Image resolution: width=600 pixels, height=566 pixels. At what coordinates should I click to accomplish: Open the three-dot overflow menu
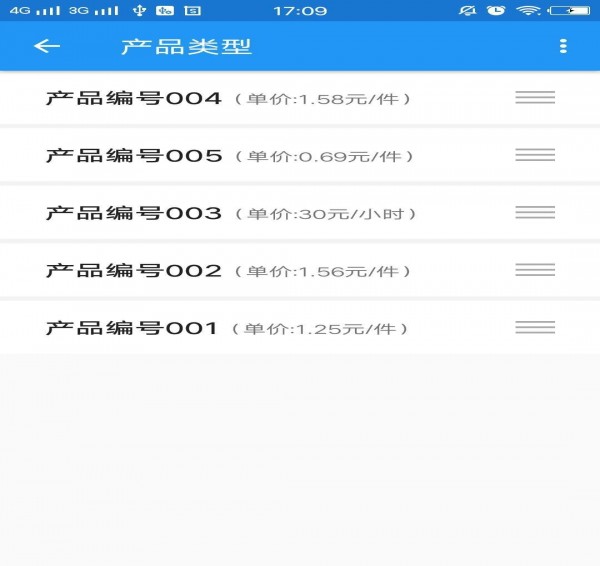(563, 46)
